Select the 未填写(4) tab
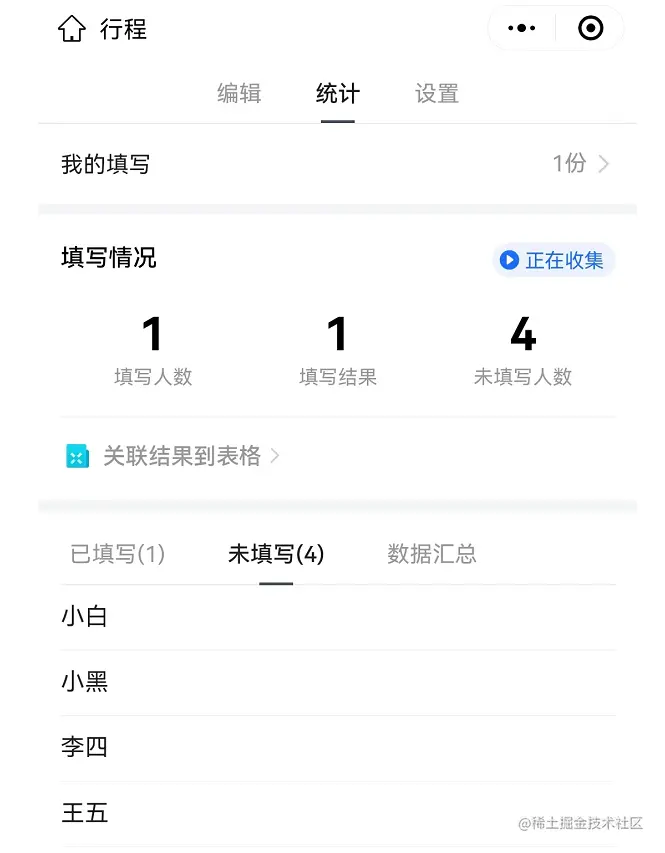The width and height of the screenshot is (665, 853). pos(276,553)
